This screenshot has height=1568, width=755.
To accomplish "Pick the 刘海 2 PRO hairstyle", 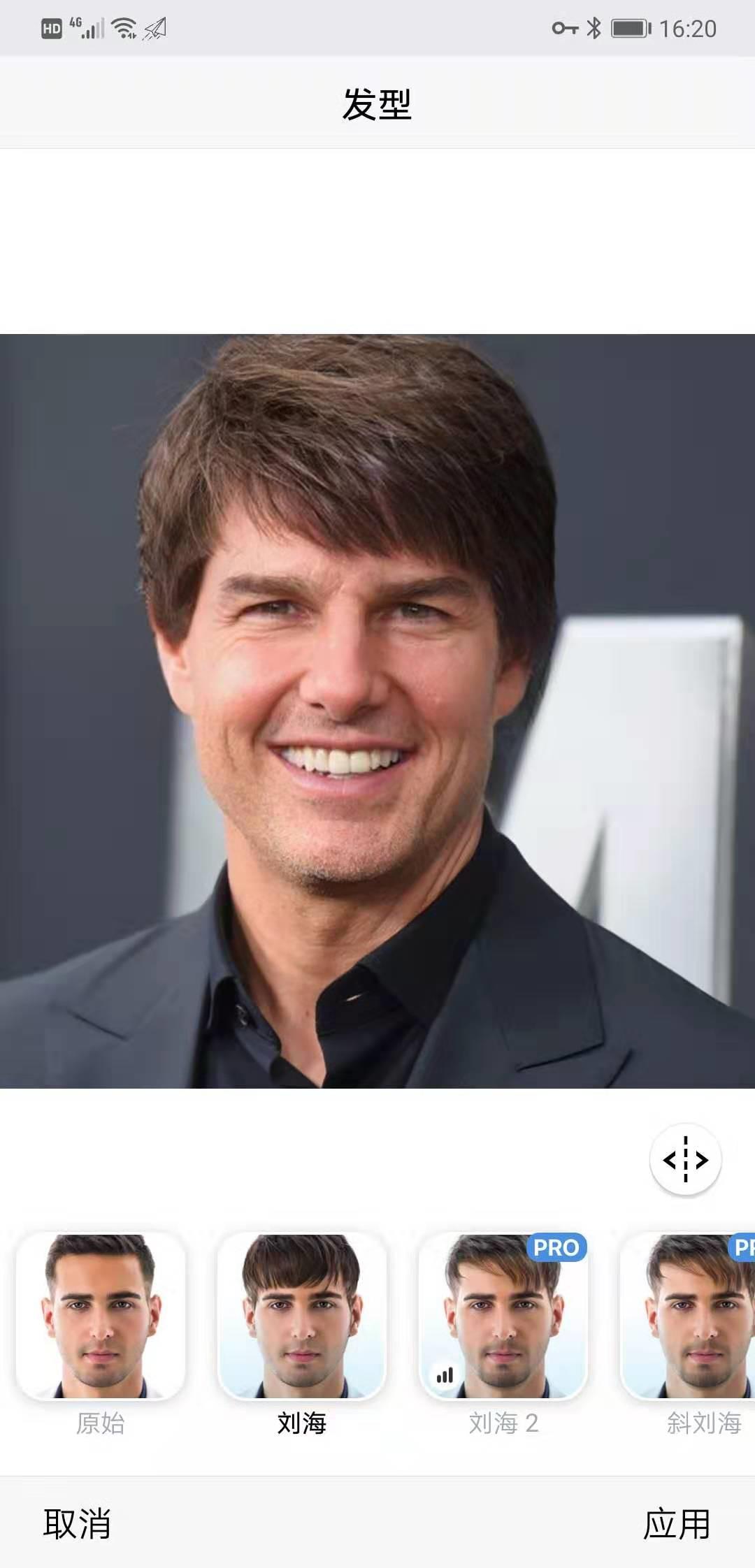I will [x=503, y=1316].
